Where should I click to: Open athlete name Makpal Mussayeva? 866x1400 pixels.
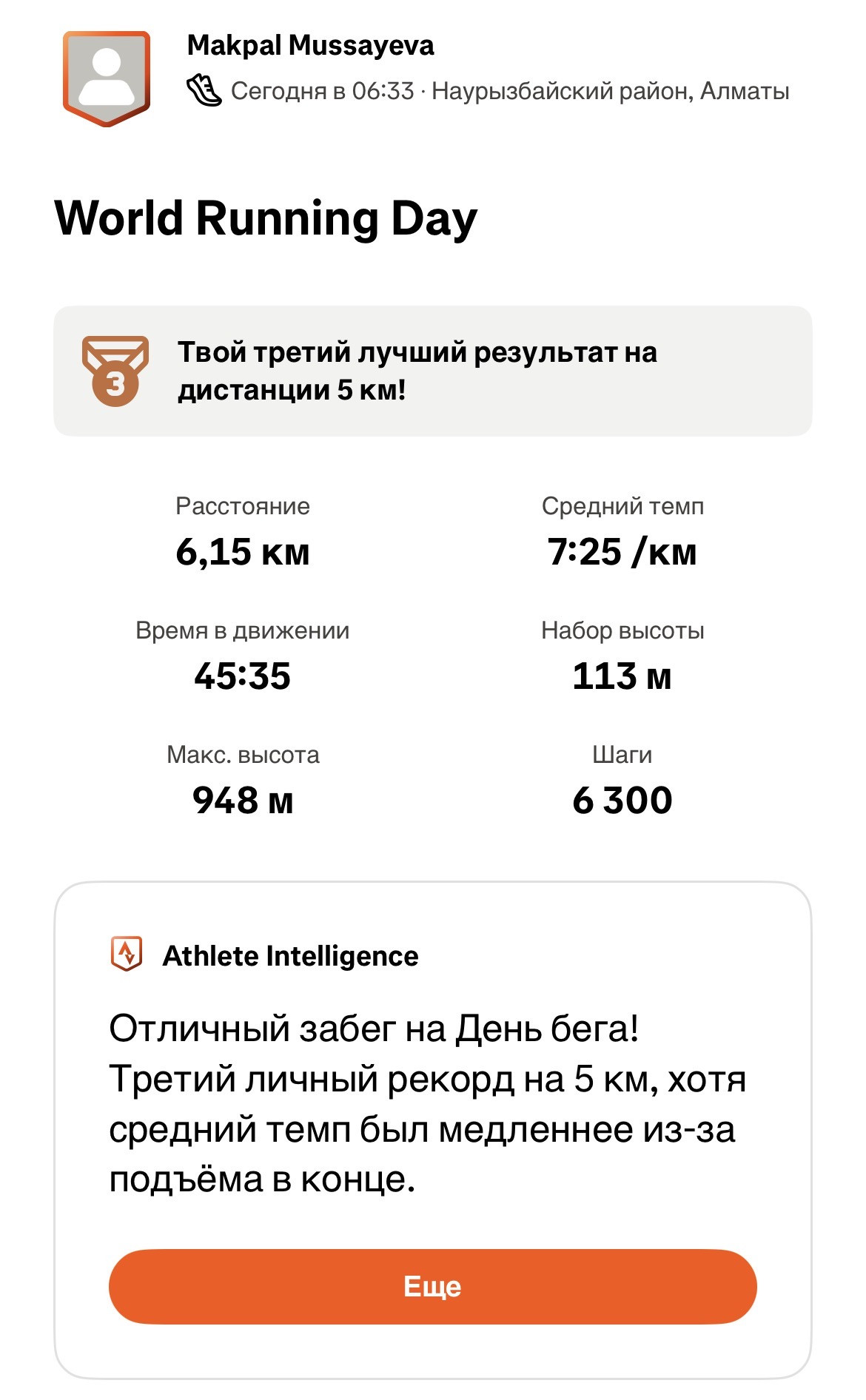(x=310, y=46)
